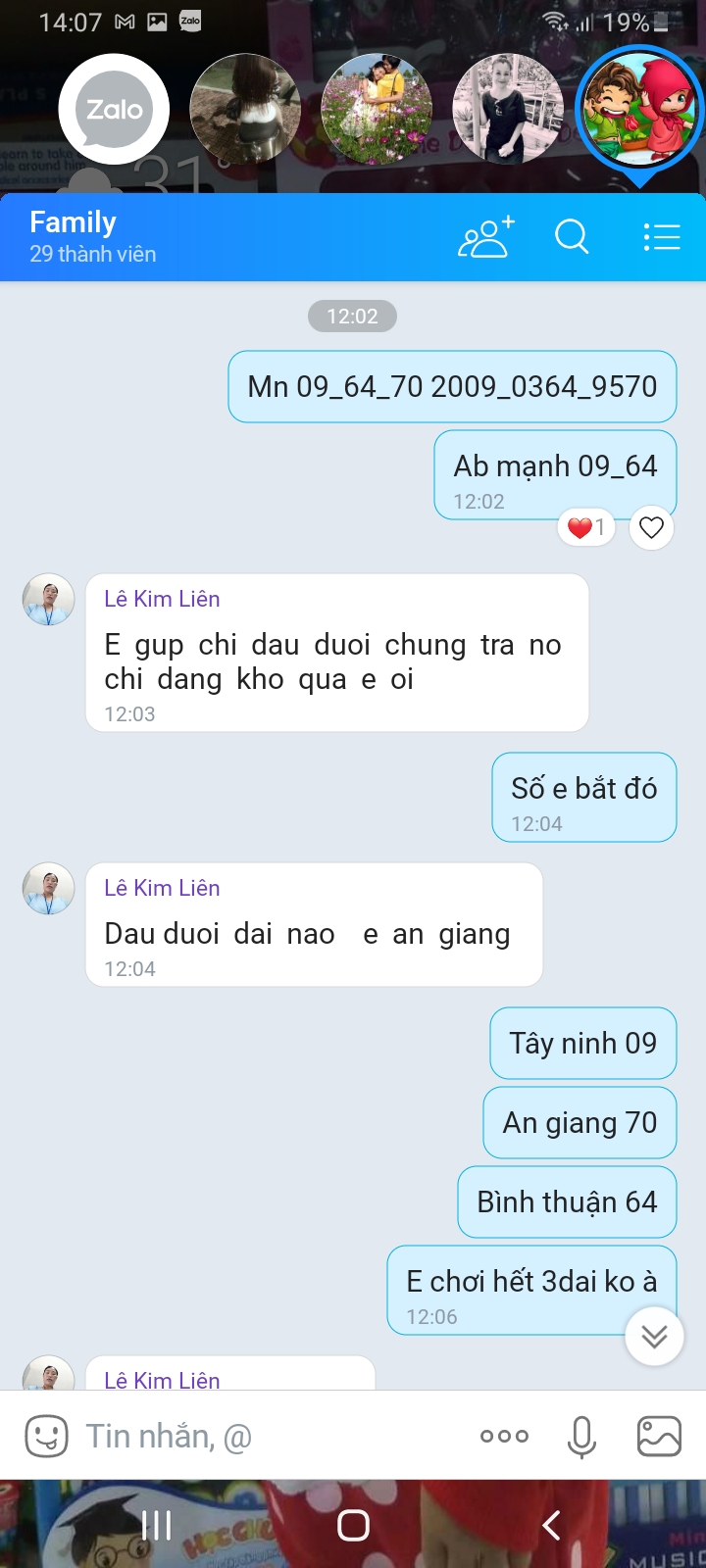The image size is (706, 1568).
Task: Open the sticker and emoji picker
Action: point(46,1437)
